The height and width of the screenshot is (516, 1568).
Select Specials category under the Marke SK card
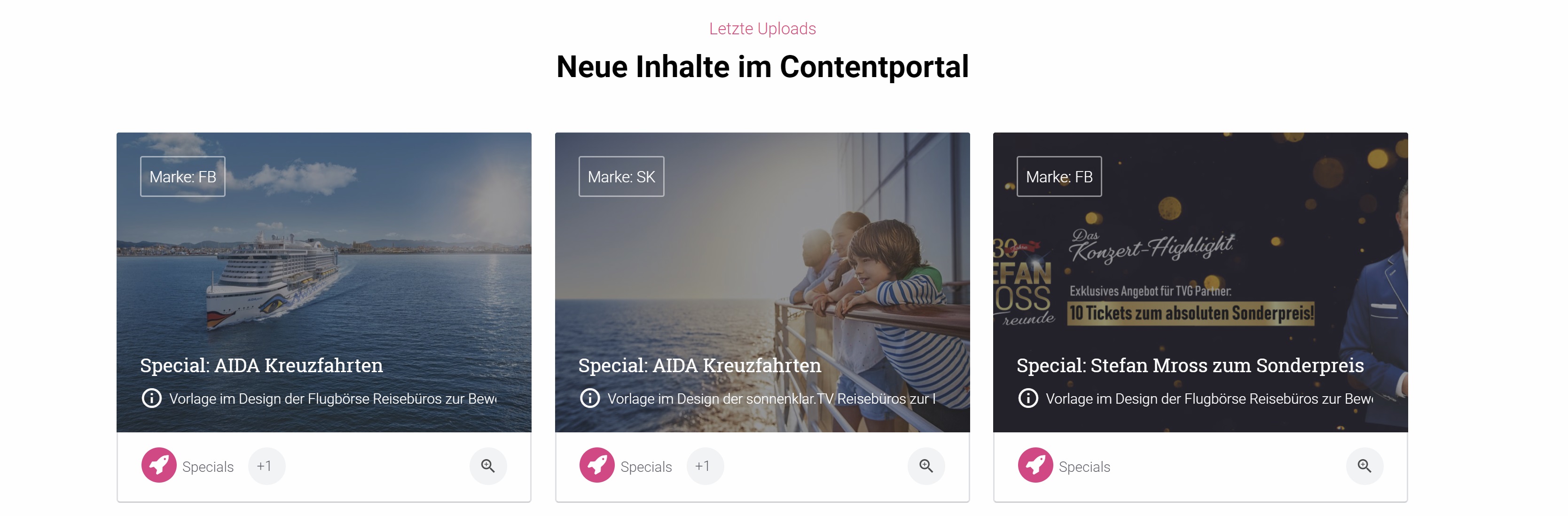pos(627,466)
